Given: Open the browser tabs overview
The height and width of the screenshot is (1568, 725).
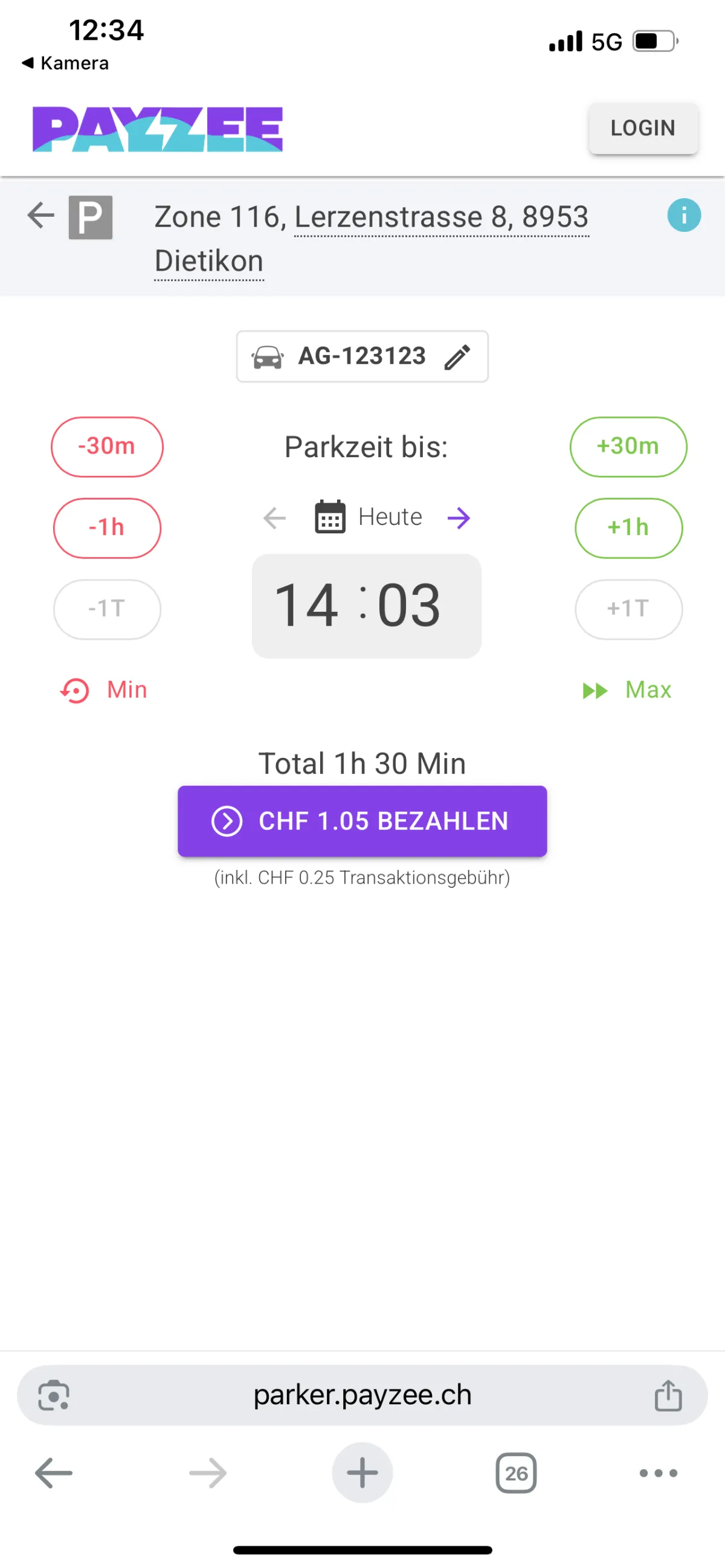Looking at the screenshot, I should coord(515,1473).
